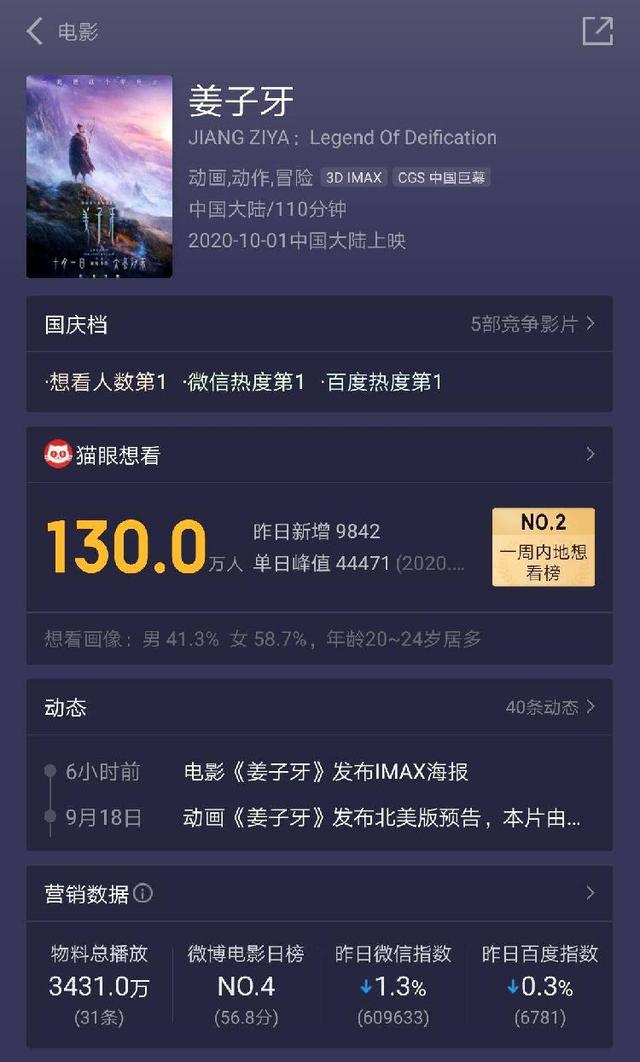
Task: Go back to the 电影 list
Action: (x=36, y=31)
